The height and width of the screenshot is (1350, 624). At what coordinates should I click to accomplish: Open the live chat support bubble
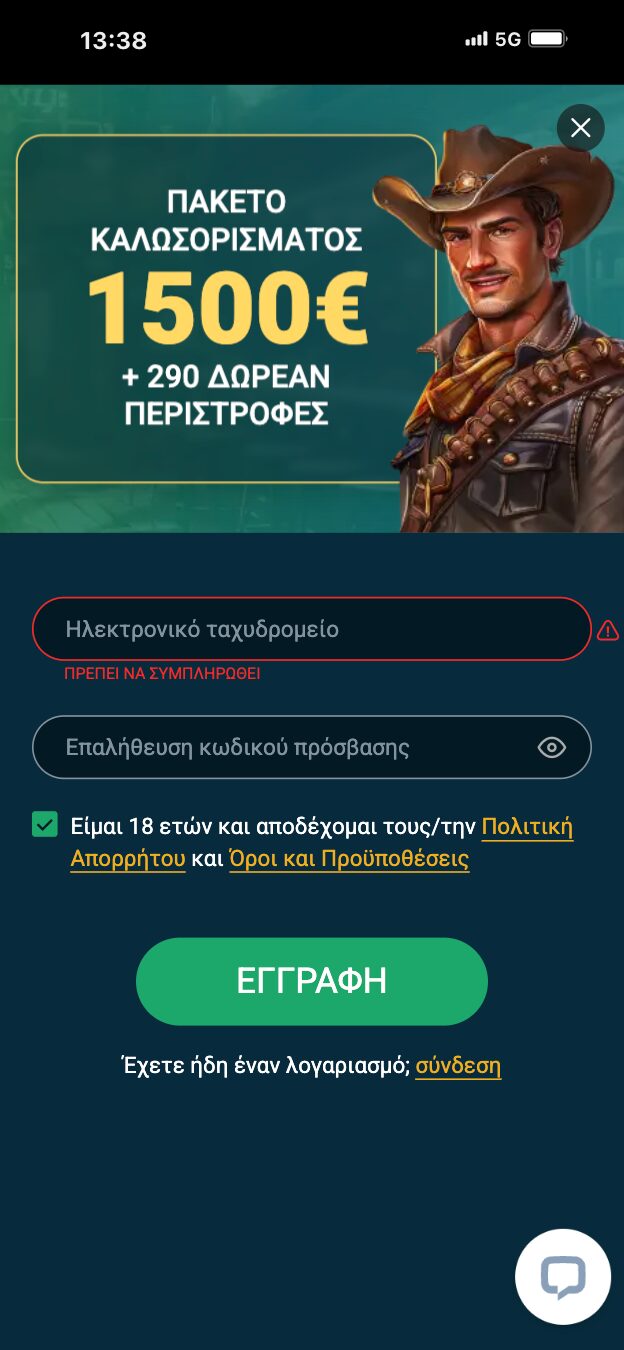(x=562, y=1276)
